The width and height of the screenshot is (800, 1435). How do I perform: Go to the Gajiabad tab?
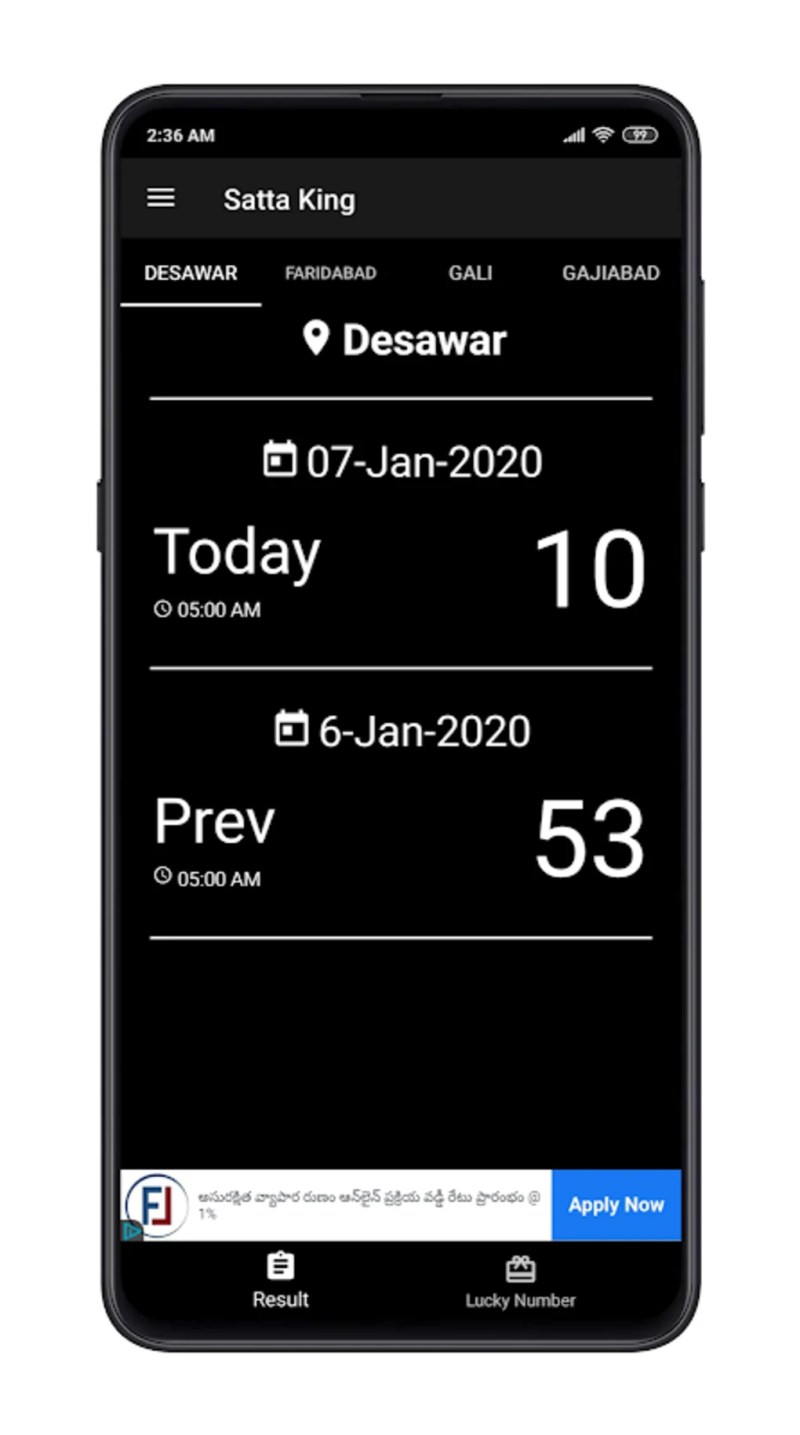pos(610,273)
